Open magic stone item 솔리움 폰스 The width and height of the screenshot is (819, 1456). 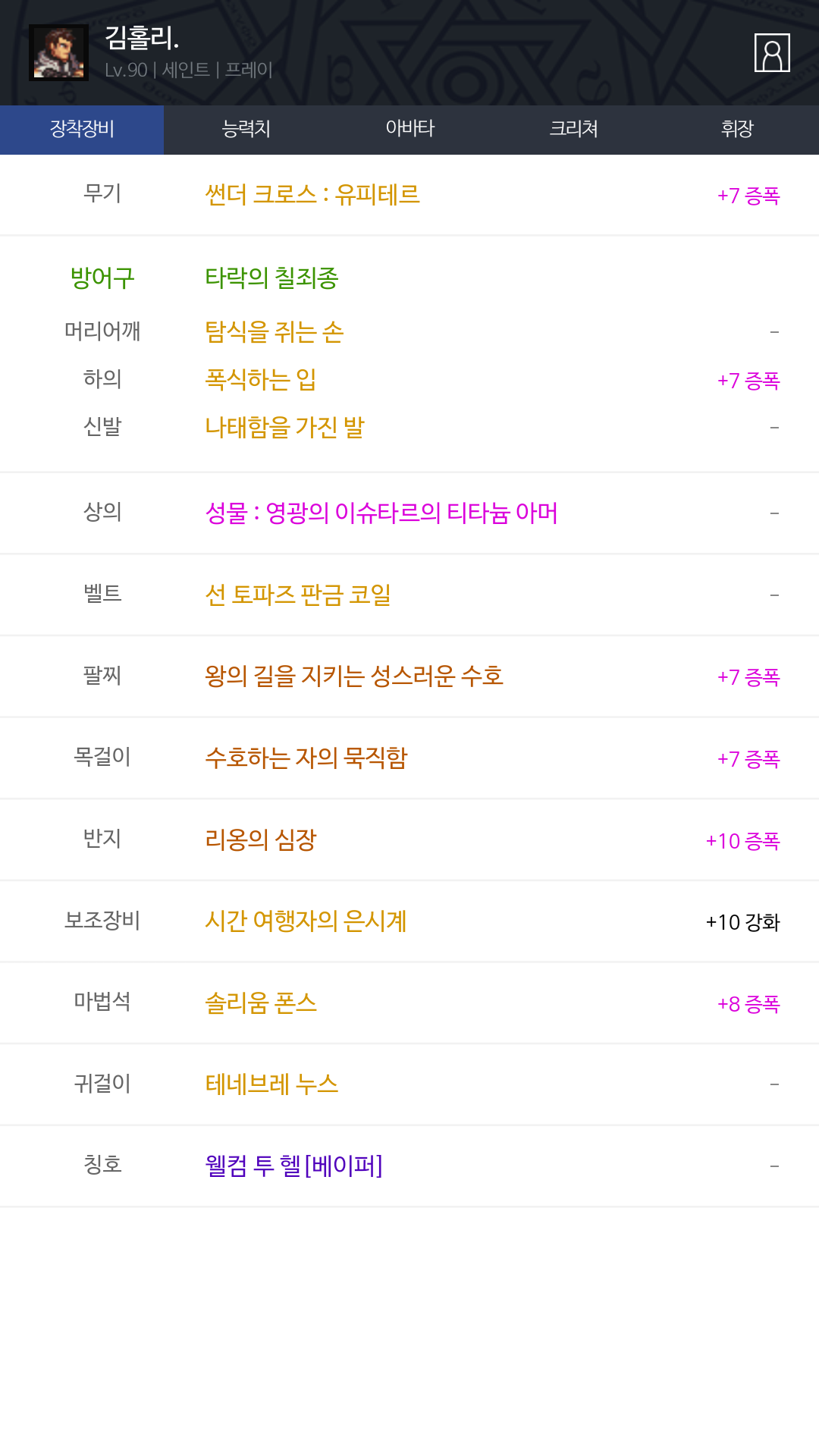(261, 1003)
